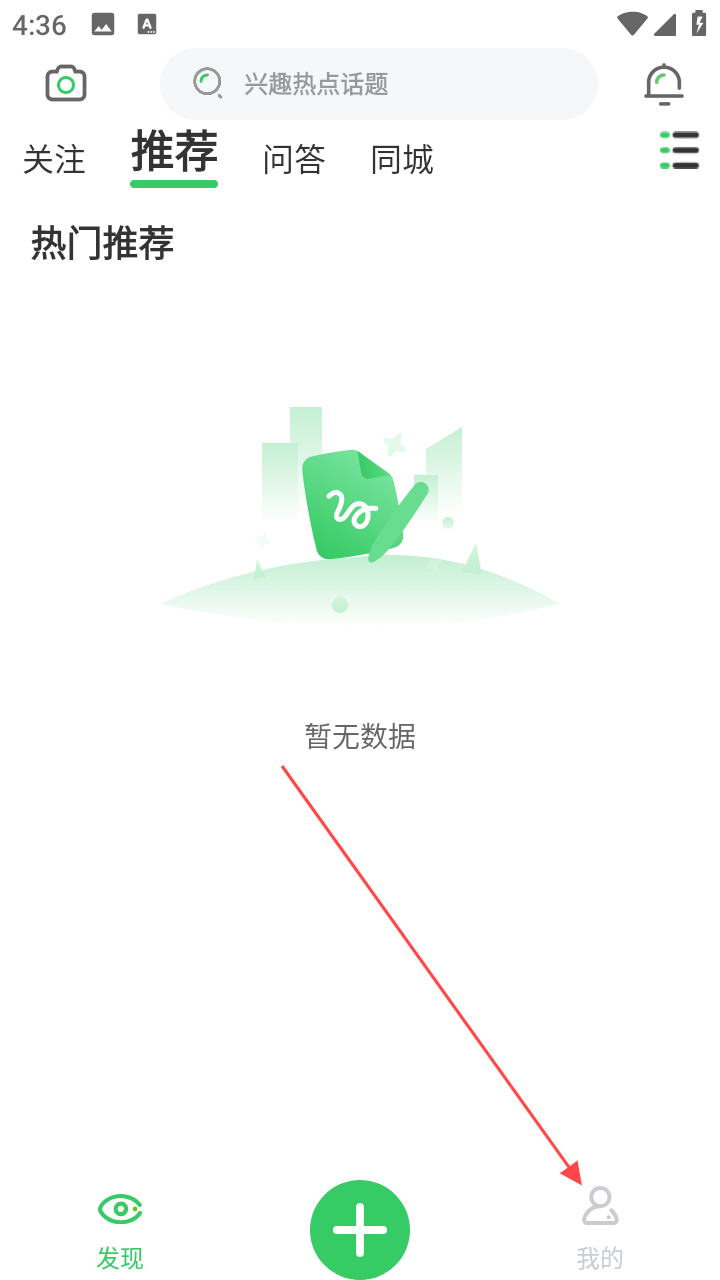
Task: Switch to the 我的 profile tab
Action: pos(600,1228)
